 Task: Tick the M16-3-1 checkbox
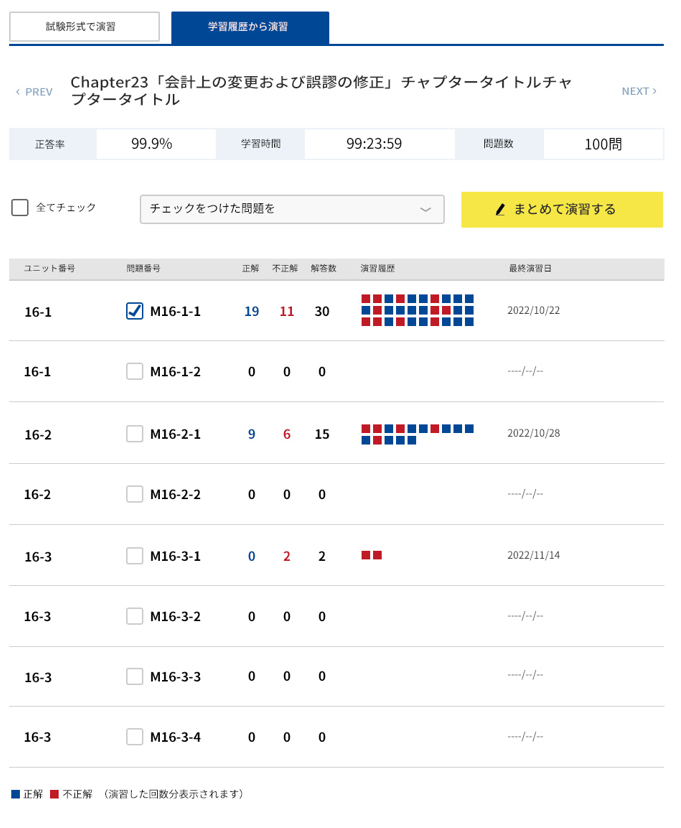click(x=135, y=555)
